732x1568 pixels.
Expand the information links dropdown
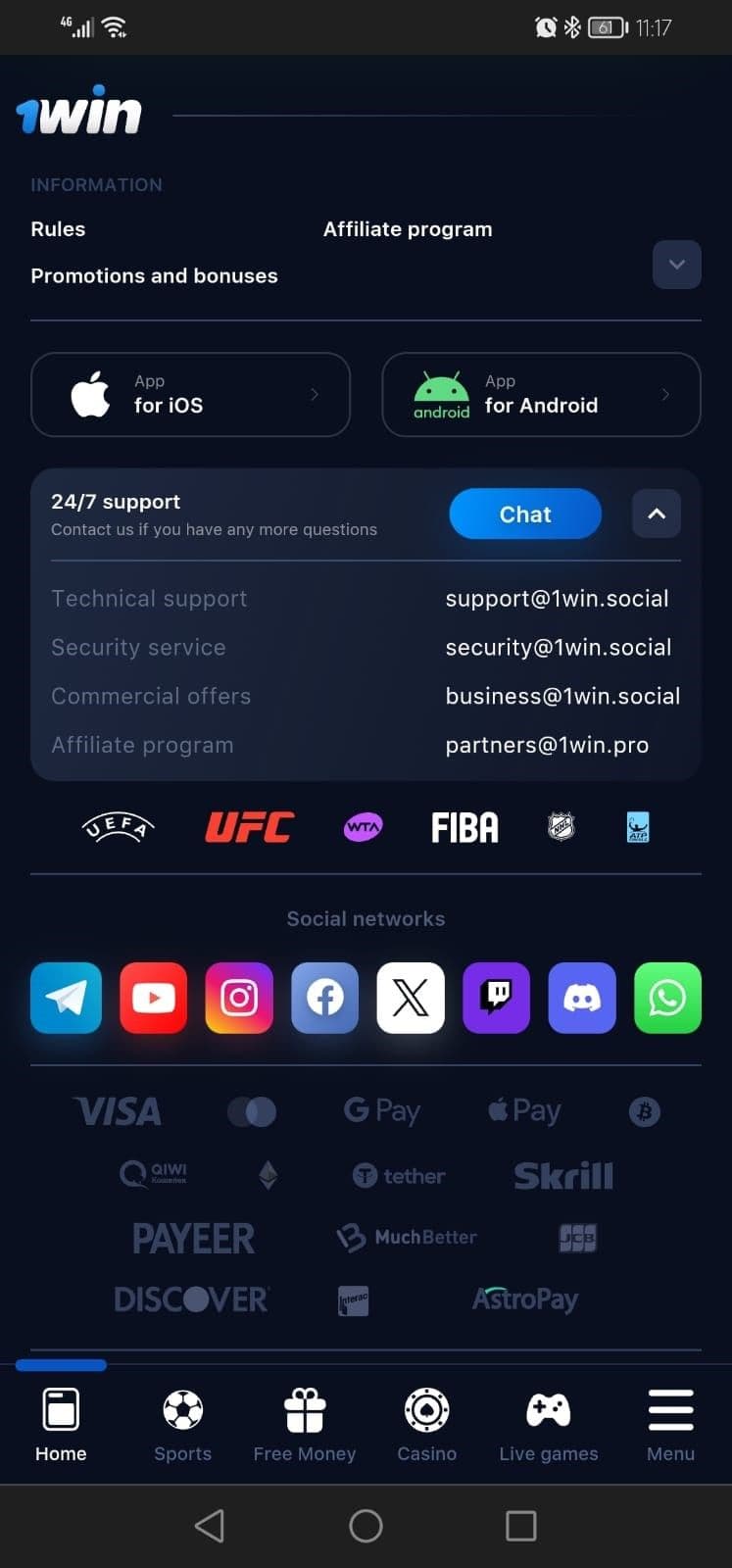pos(676,265)
